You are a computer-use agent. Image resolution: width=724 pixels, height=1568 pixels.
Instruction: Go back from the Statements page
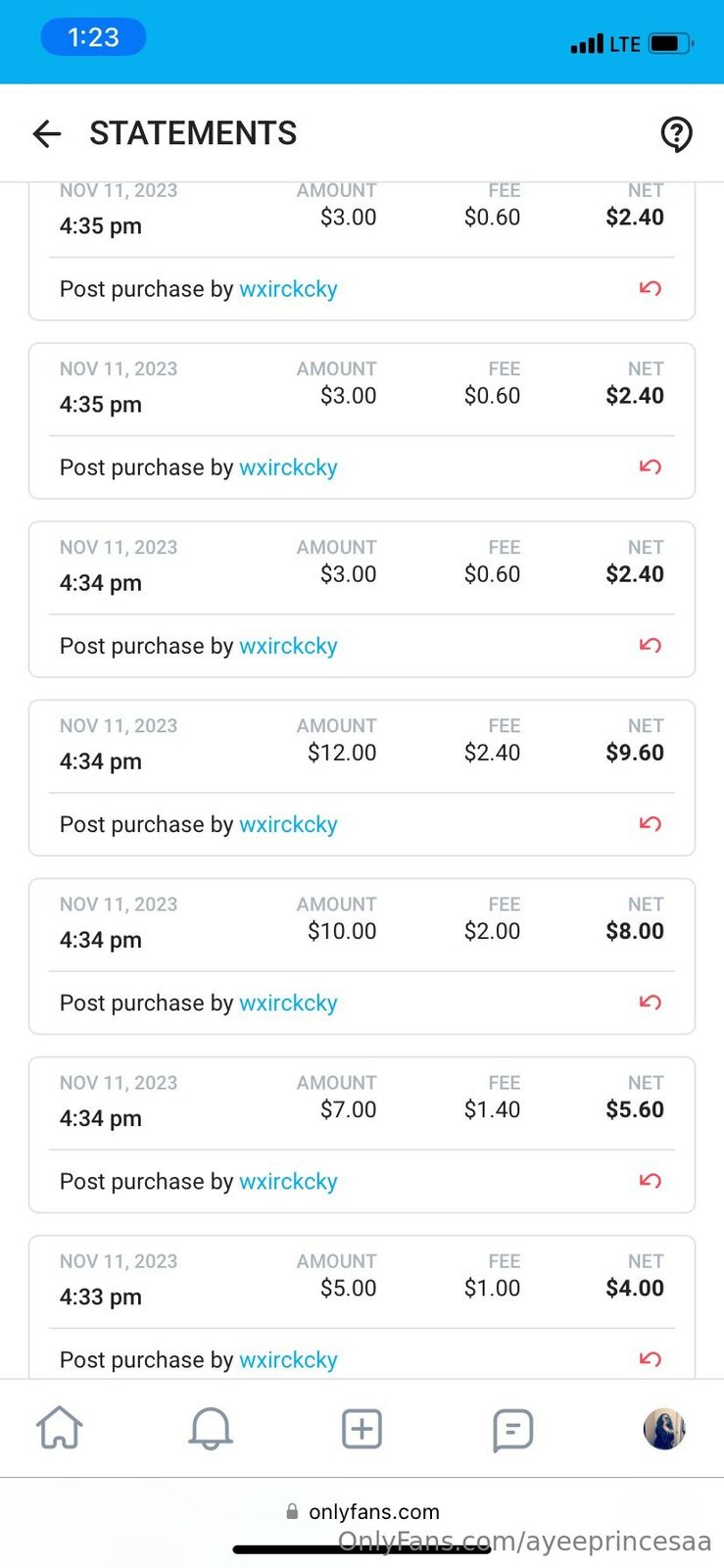coord(46,133)
